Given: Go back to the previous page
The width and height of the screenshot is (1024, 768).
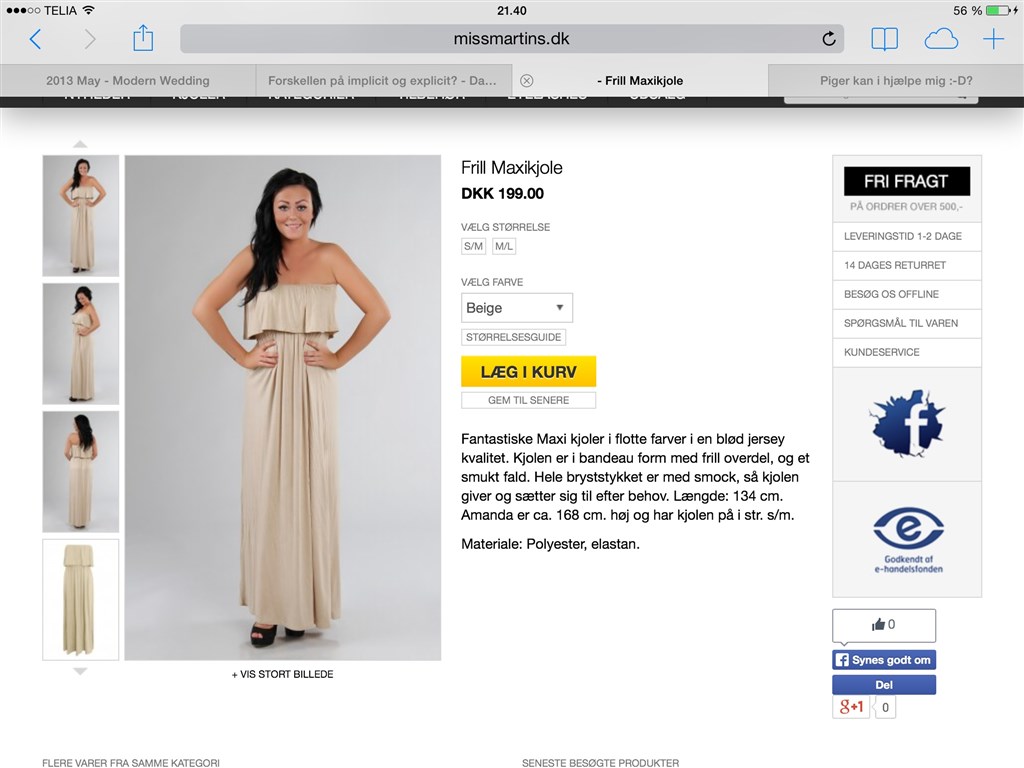Looking at the screenshot, I should pyautogui.click(x=36, y=39).
